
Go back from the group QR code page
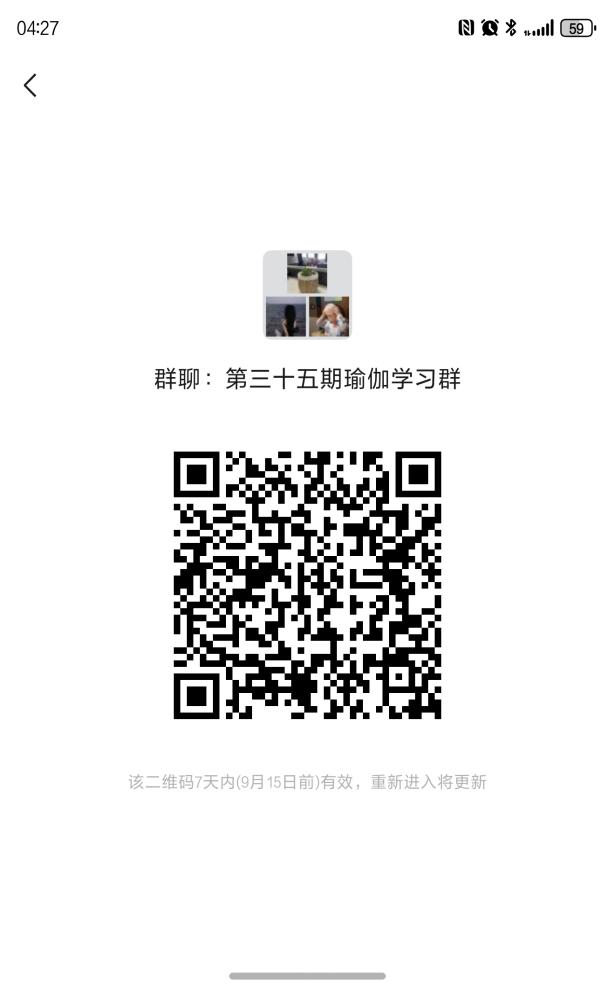[x=30, y=86]
